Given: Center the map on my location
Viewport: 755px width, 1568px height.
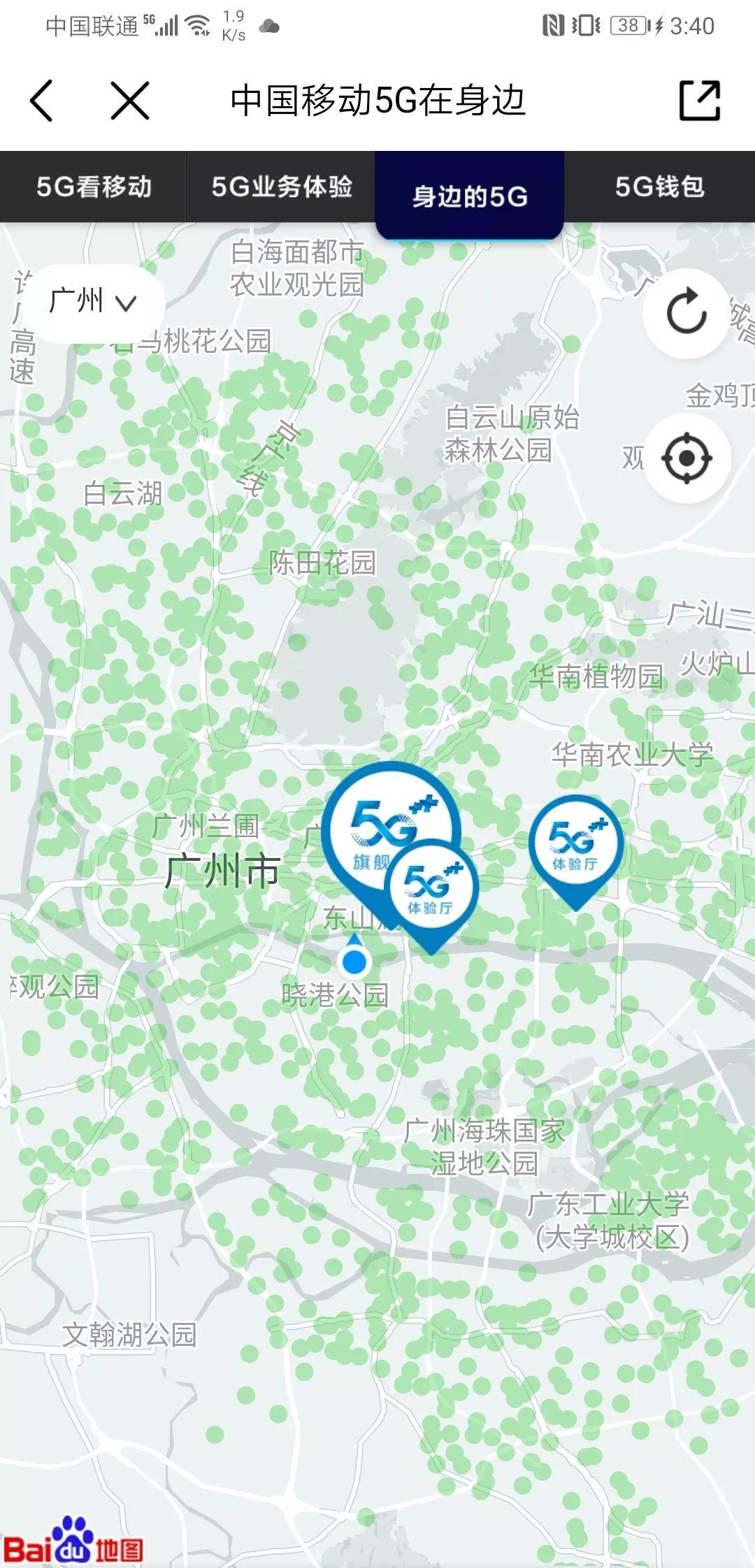Looking at the screenshot, I should pyautogui.click(x=686, y=458).
